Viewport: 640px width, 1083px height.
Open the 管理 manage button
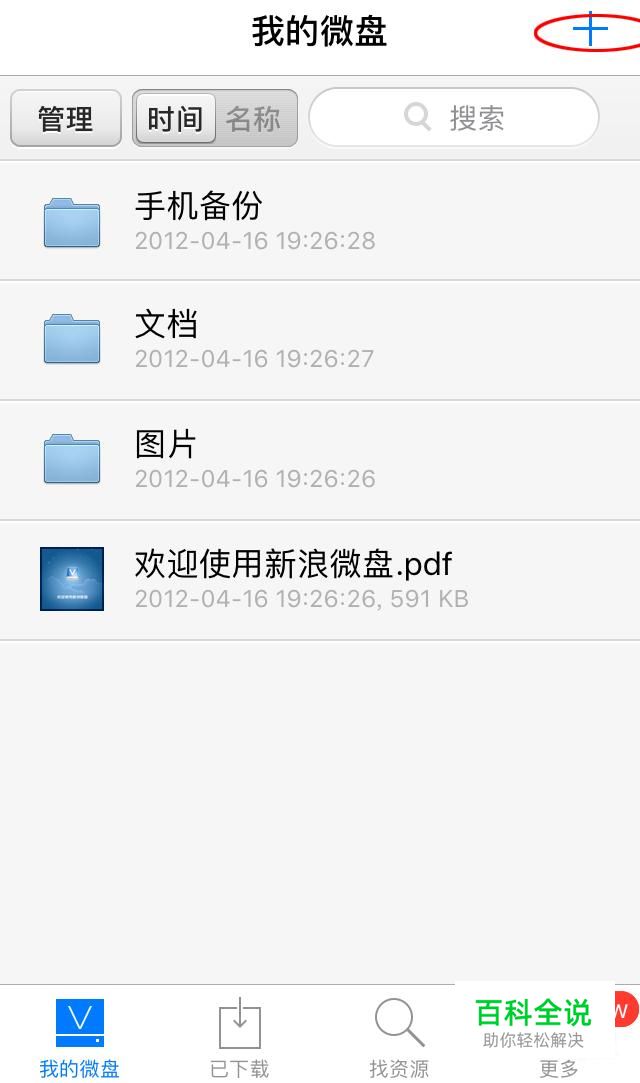[x=66, y=119]
